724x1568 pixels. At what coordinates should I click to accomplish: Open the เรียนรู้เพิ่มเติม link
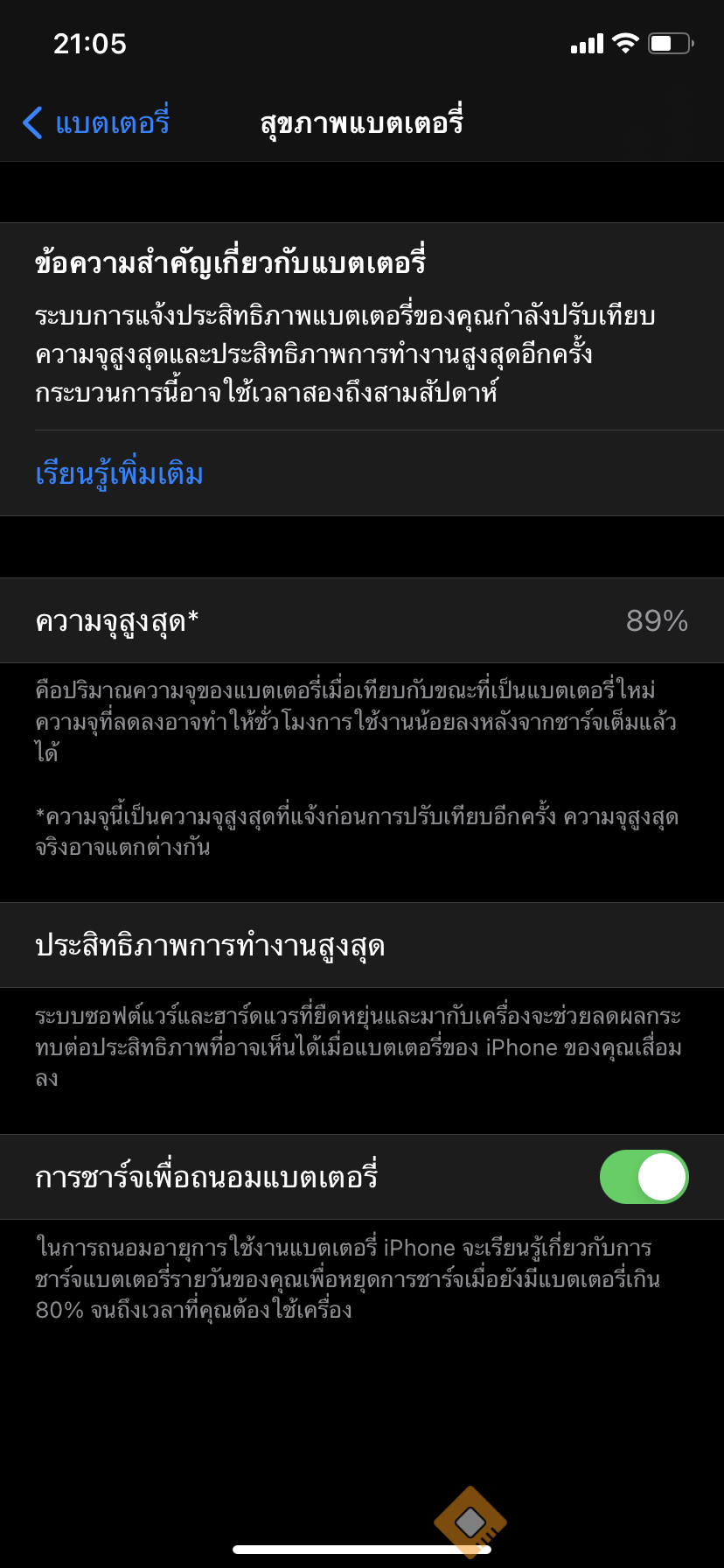point(120,474)
